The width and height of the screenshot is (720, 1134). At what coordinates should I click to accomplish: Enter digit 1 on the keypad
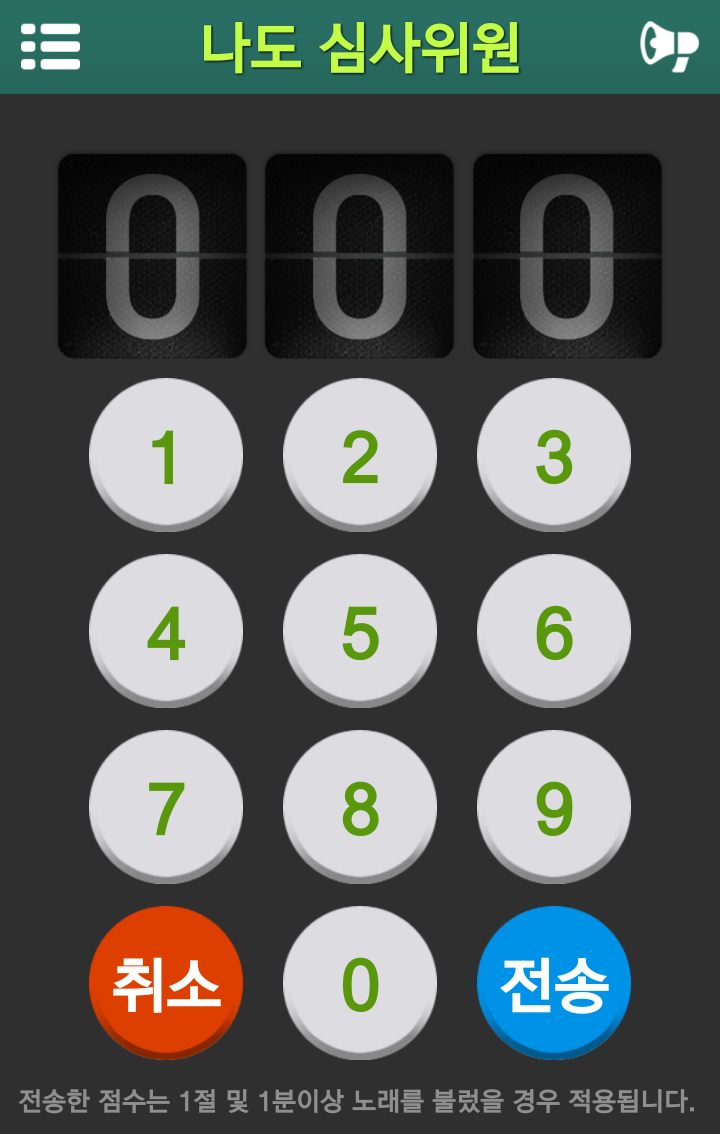(x=166, y=455)
